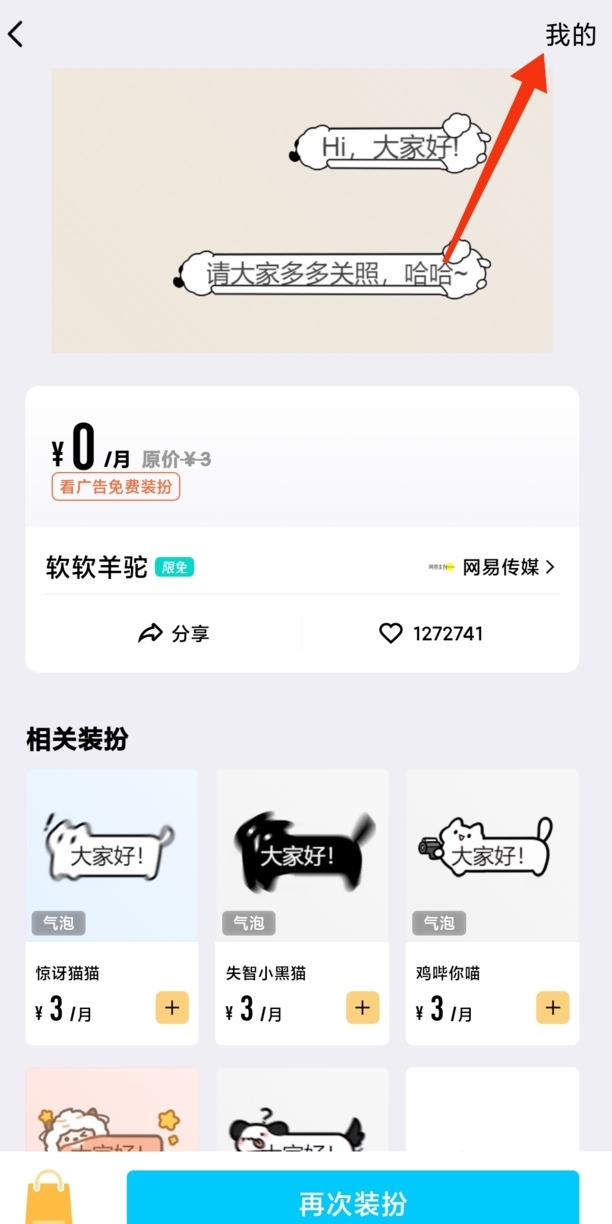Add 惊讶猫猫 using its plus button

(x=172, y=1008)
